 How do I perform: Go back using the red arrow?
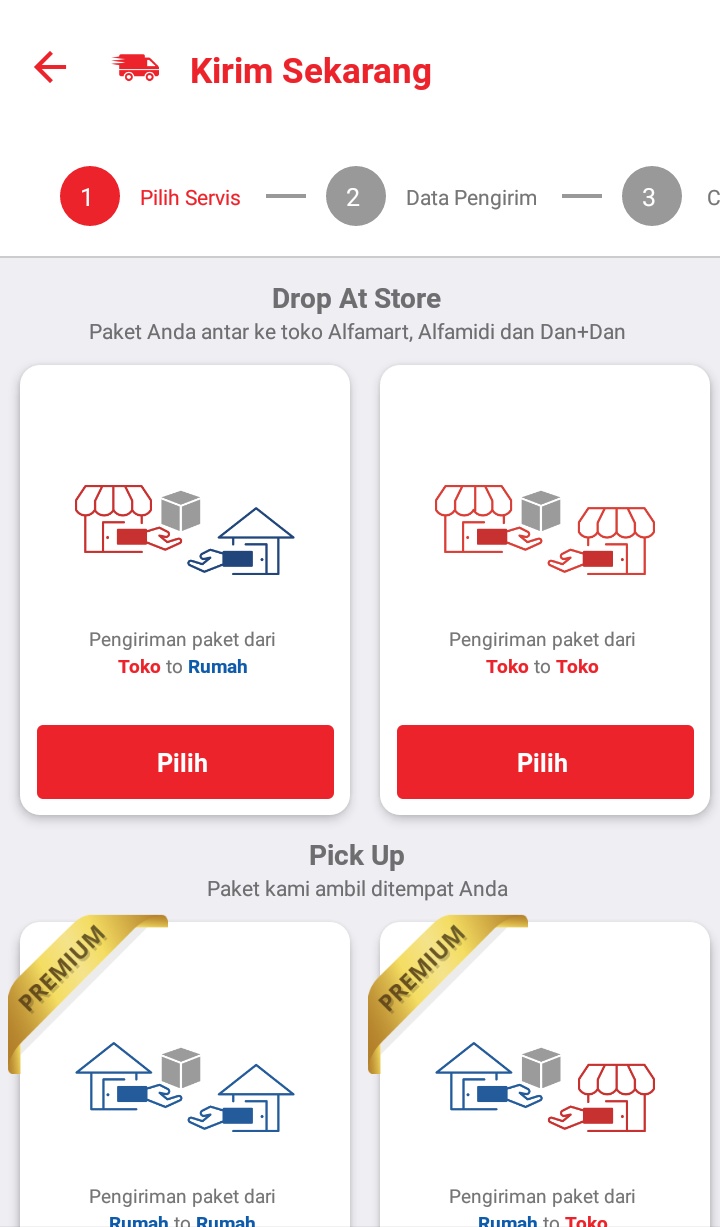click(x=49, y=68)
